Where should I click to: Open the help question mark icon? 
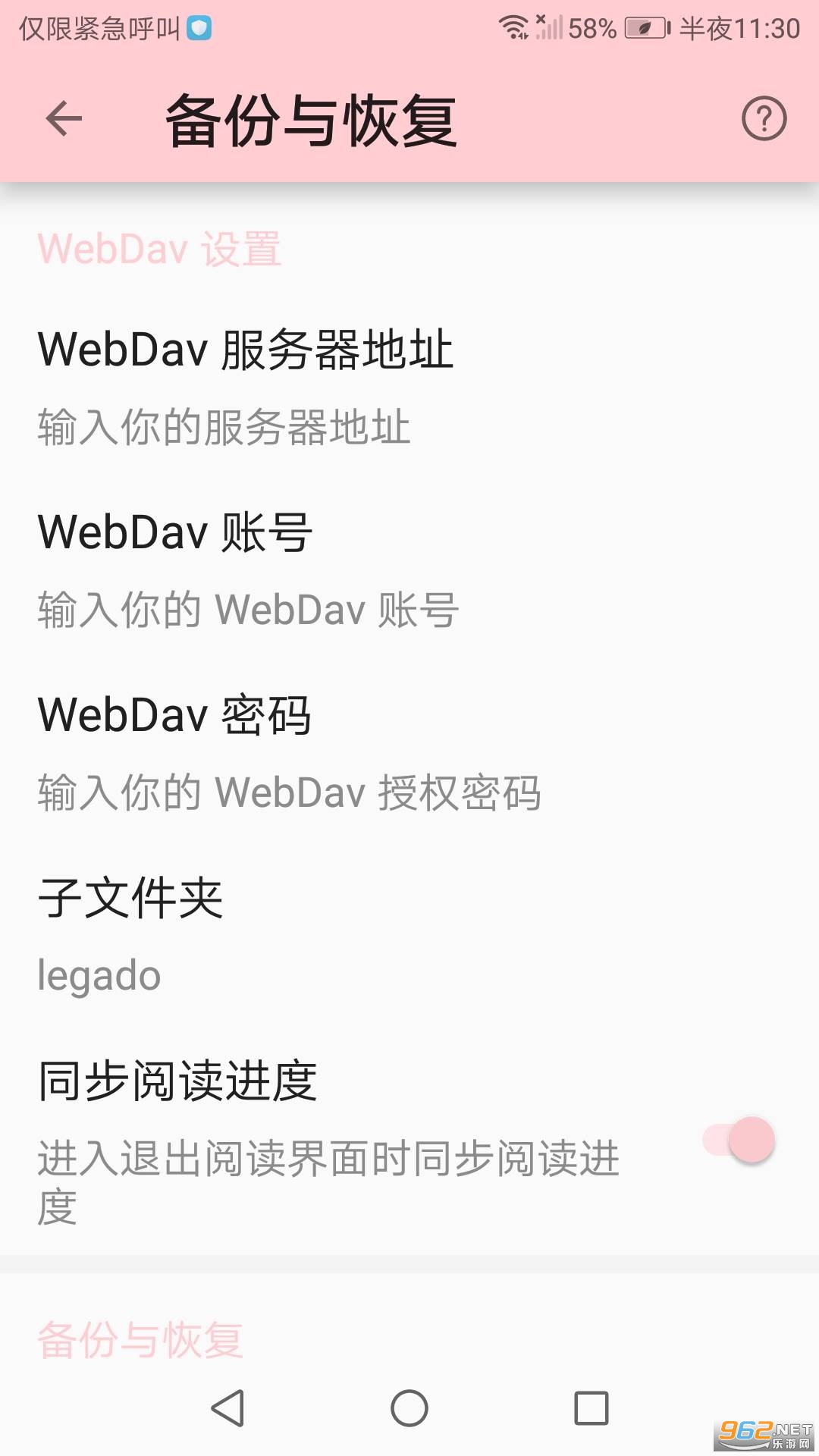pyautogui.click(x=764, y=119)
